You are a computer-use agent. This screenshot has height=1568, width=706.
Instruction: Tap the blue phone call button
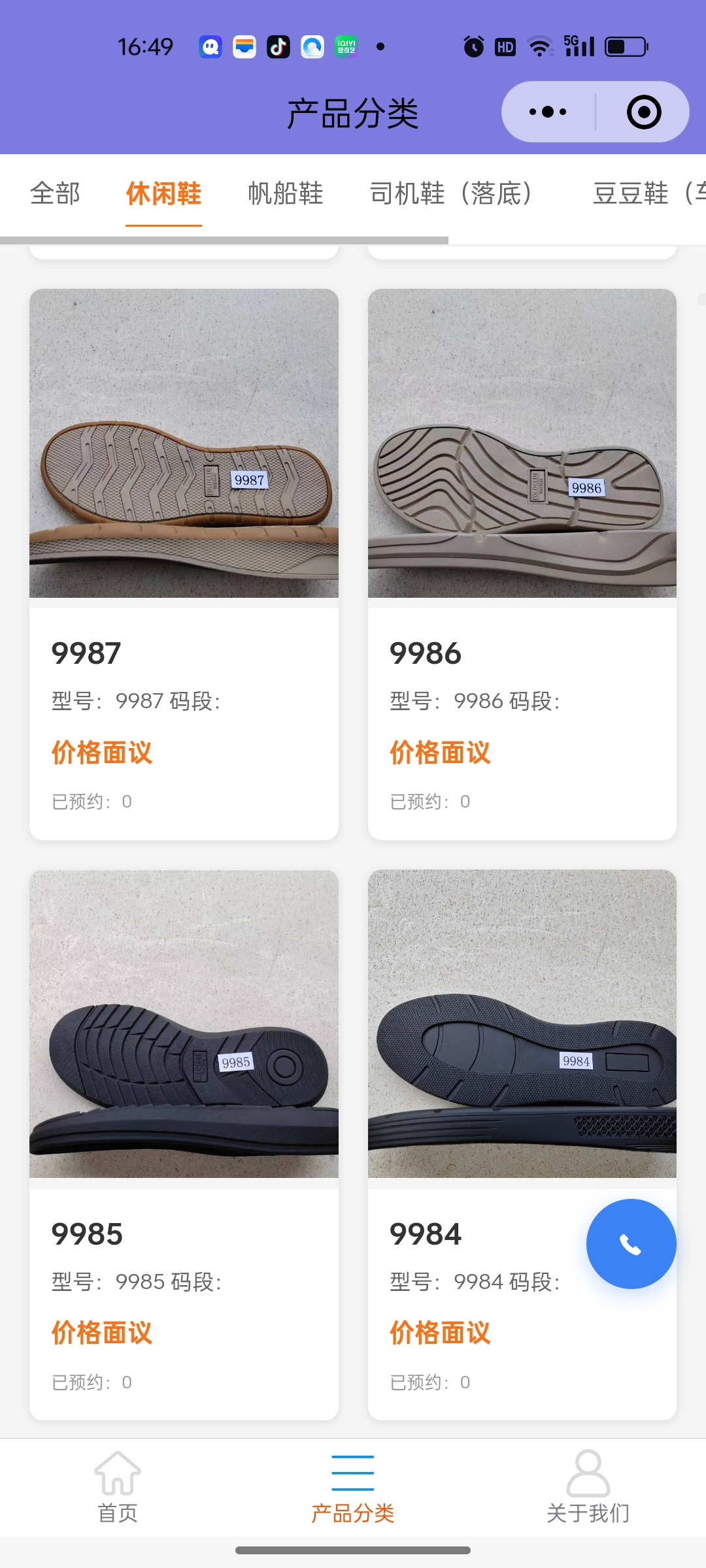click(x=631, y=1244)
